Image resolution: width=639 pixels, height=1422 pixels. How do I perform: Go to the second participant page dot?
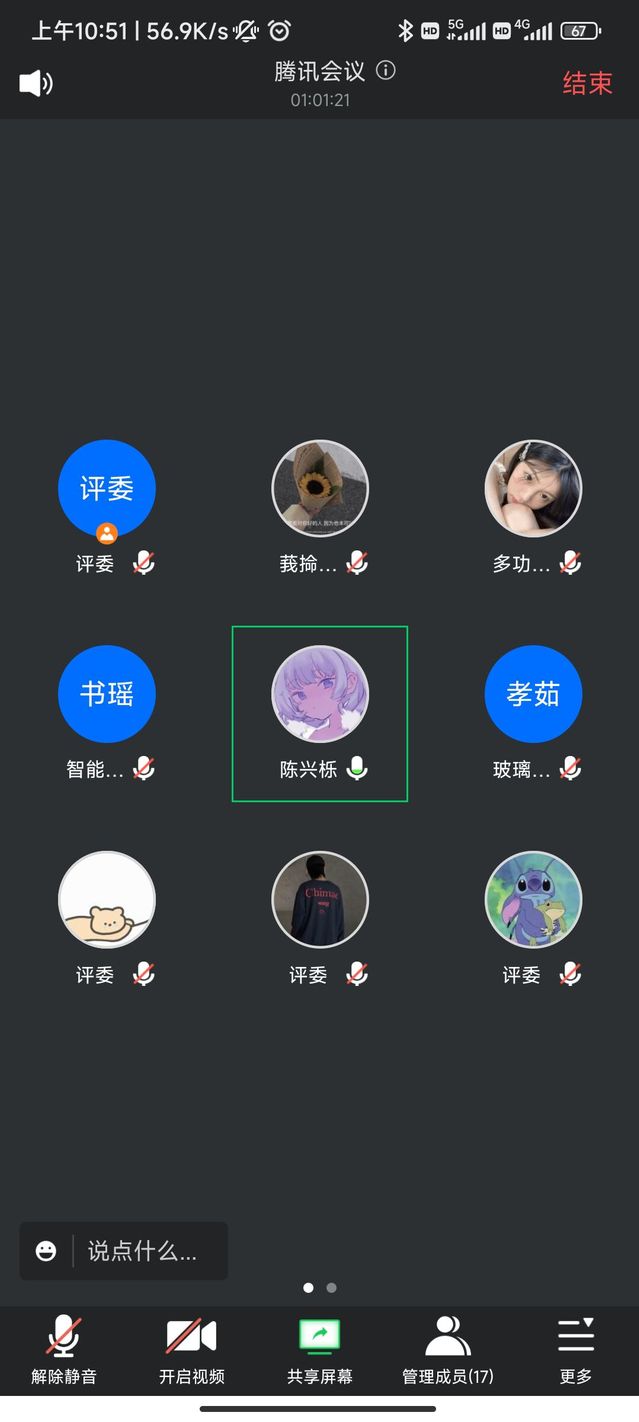pyautogui.click(x=332, y=1288)
